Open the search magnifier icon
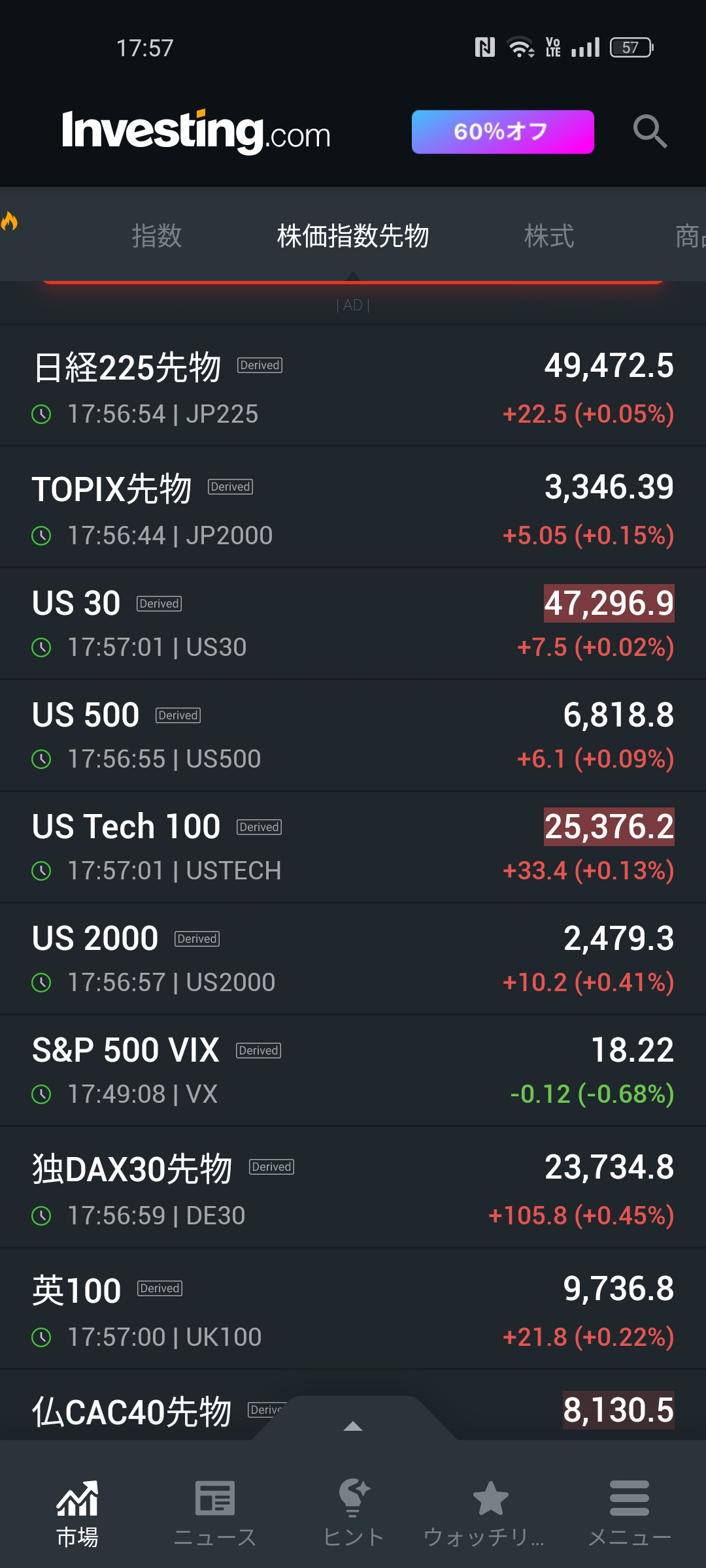 650,131
